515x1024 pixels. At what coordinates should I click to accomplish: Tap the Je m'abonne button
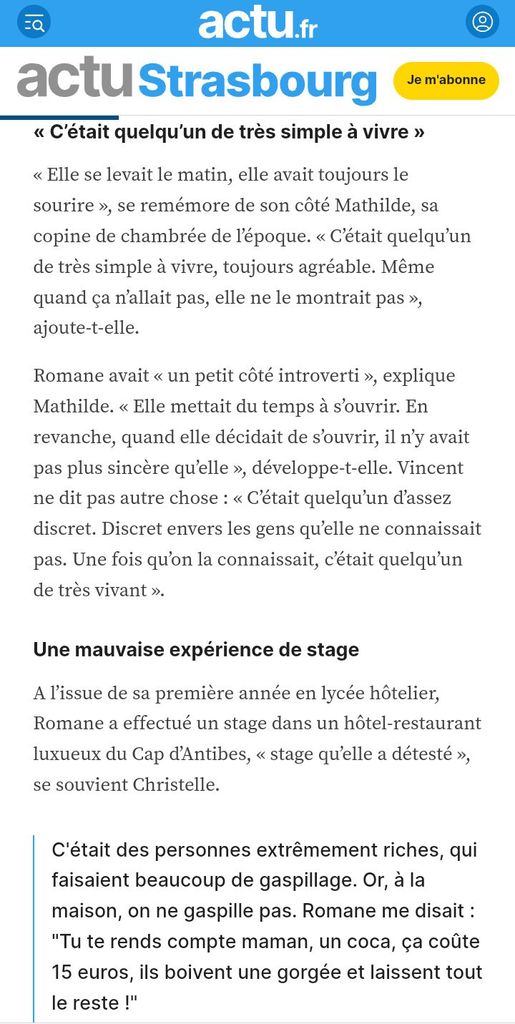point(446,80)
